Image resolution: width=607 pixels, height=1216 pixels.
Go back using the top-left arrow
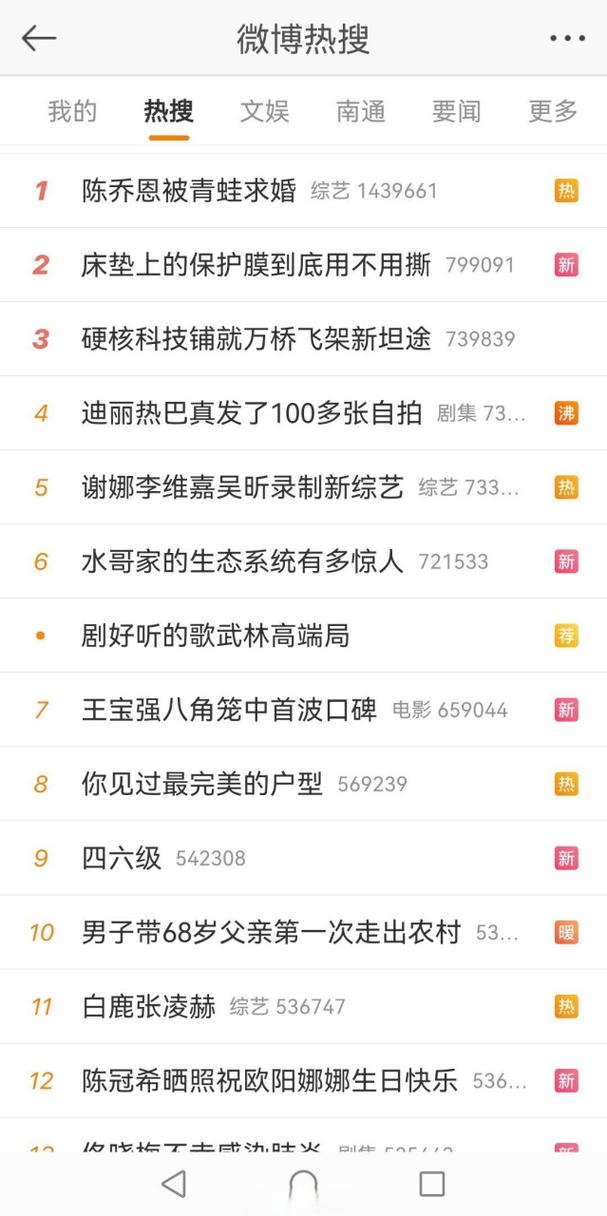pyautogui.click(x=39, y=38)
